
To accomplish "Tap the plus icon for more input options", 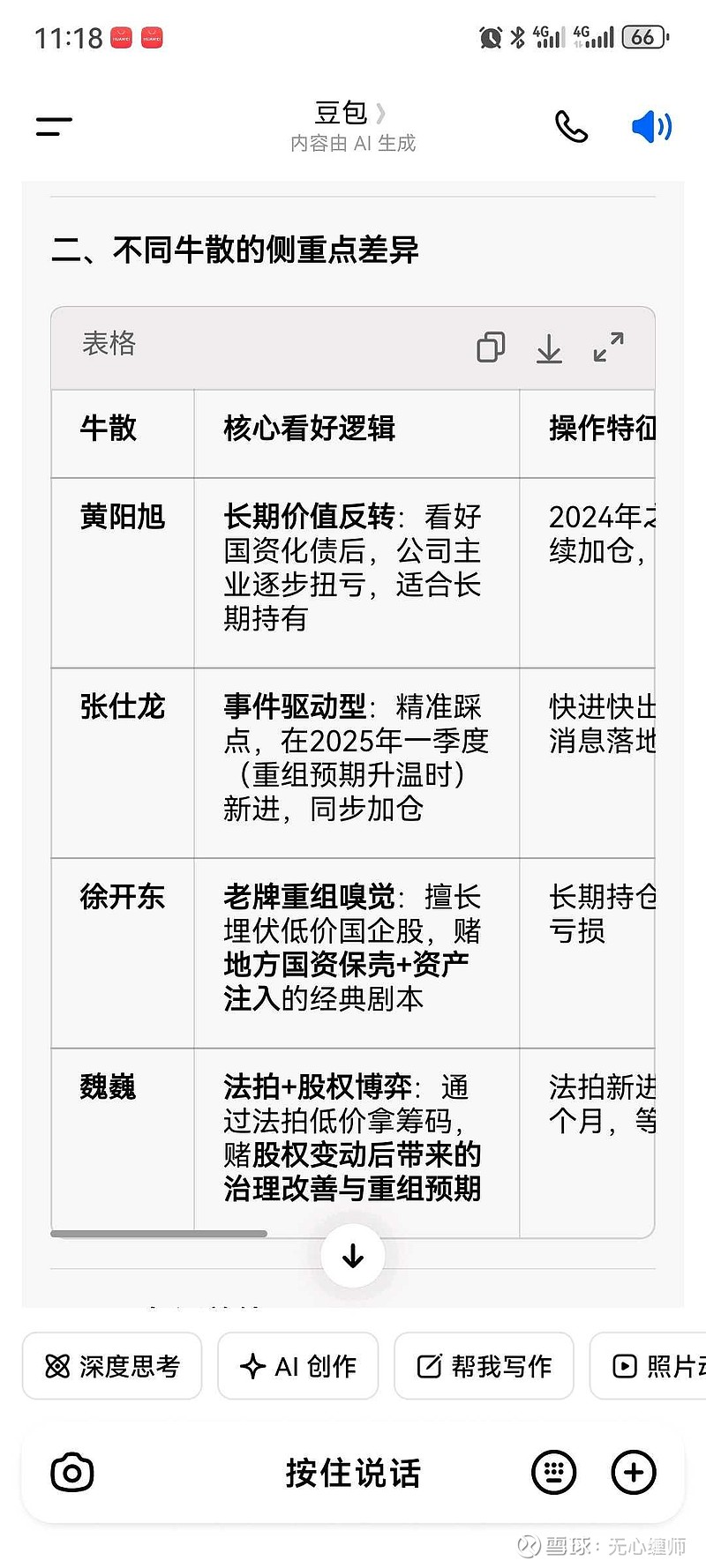I will [x=633, y=1471].
